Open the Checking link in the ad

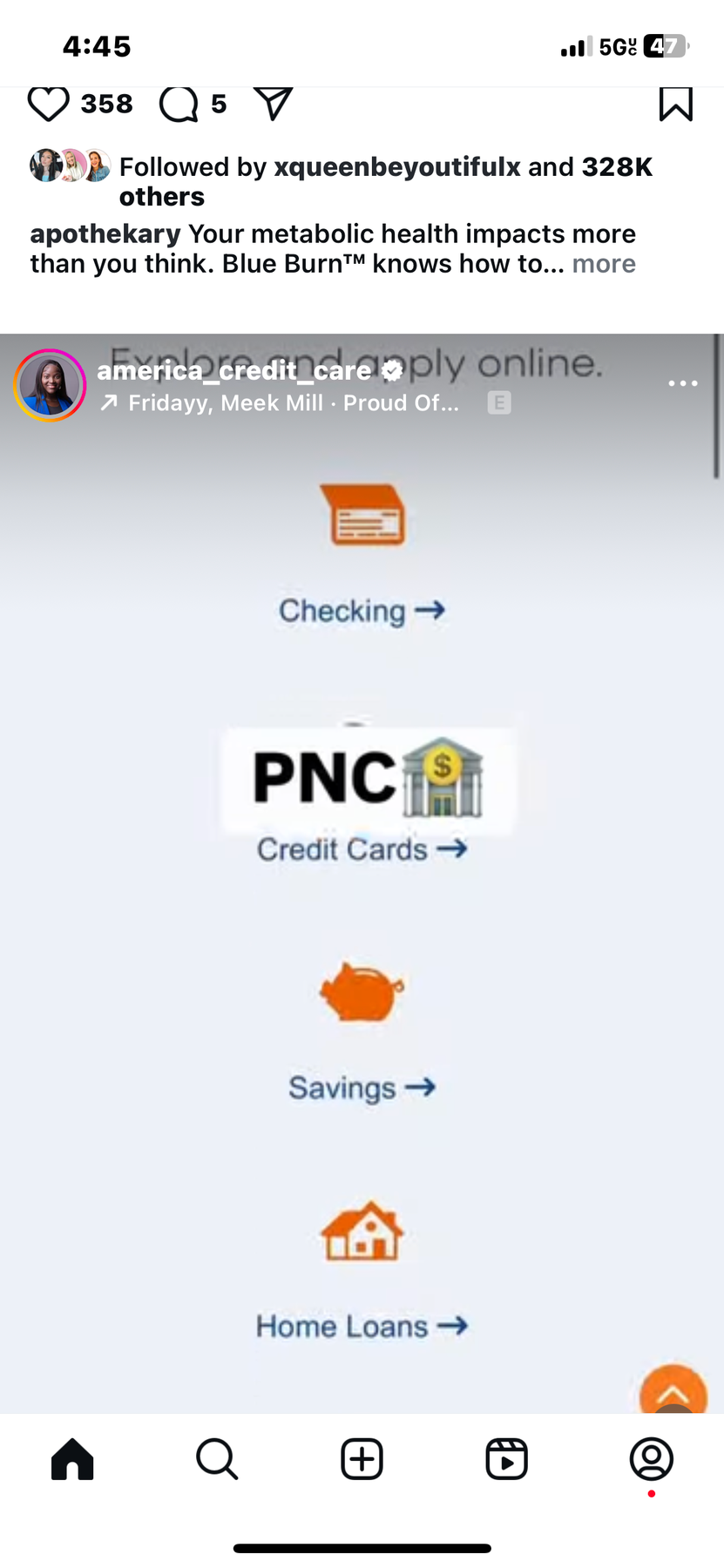(362, 610)
